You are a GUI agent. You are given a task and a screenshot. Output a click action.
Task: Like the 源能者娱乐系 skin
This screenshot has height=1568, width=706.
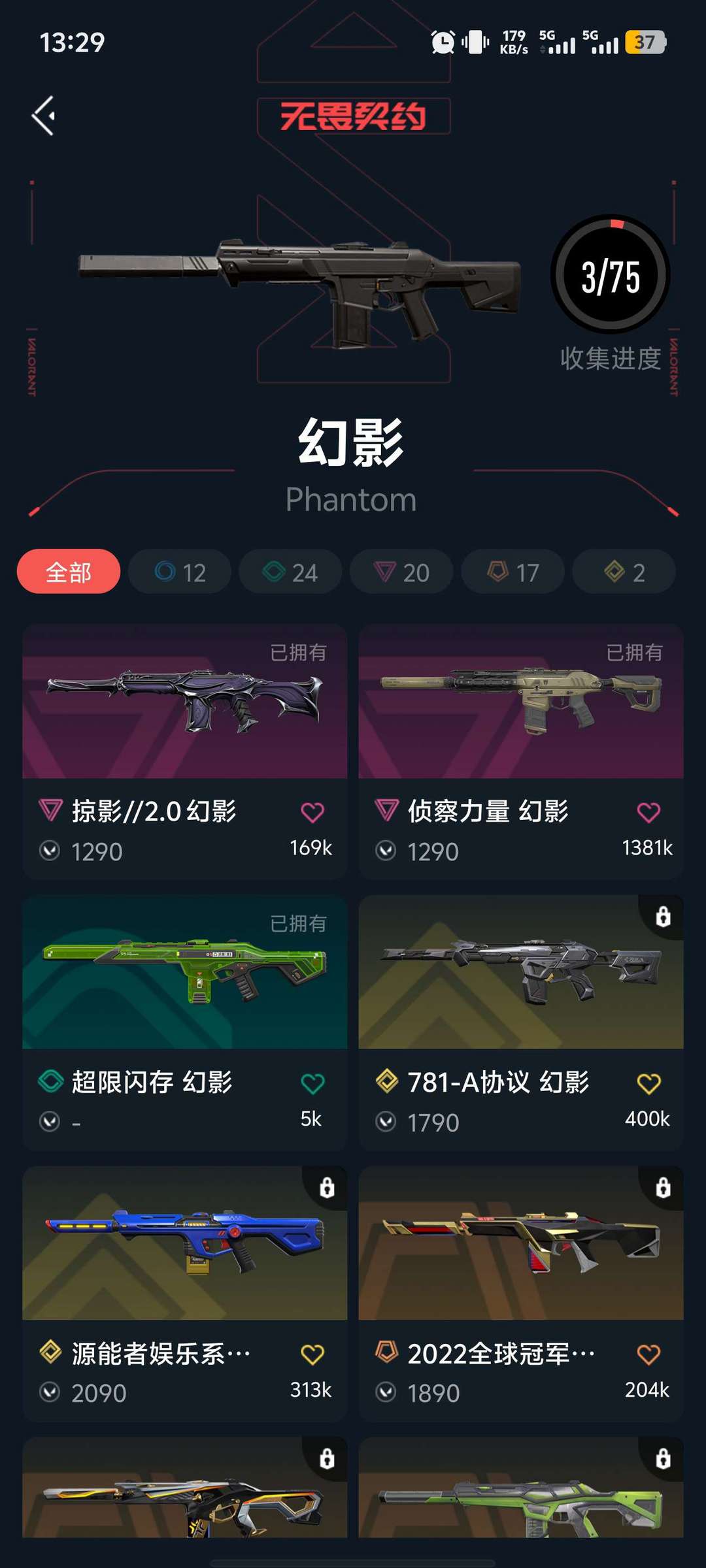click(x=312, y=1354)
